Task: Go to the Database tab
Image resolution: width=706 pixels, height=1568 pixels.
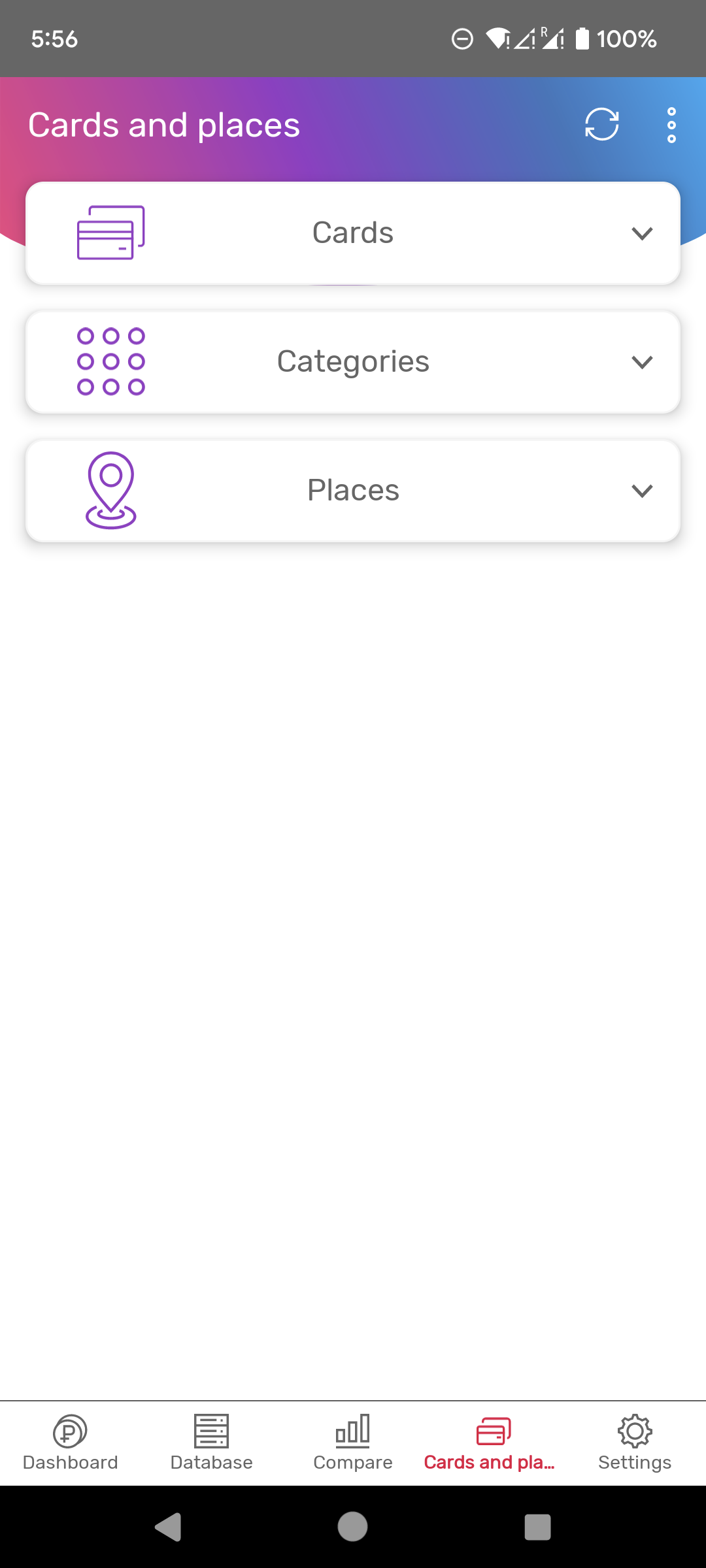Action: pyautogui.click(x=212, y=1443)
